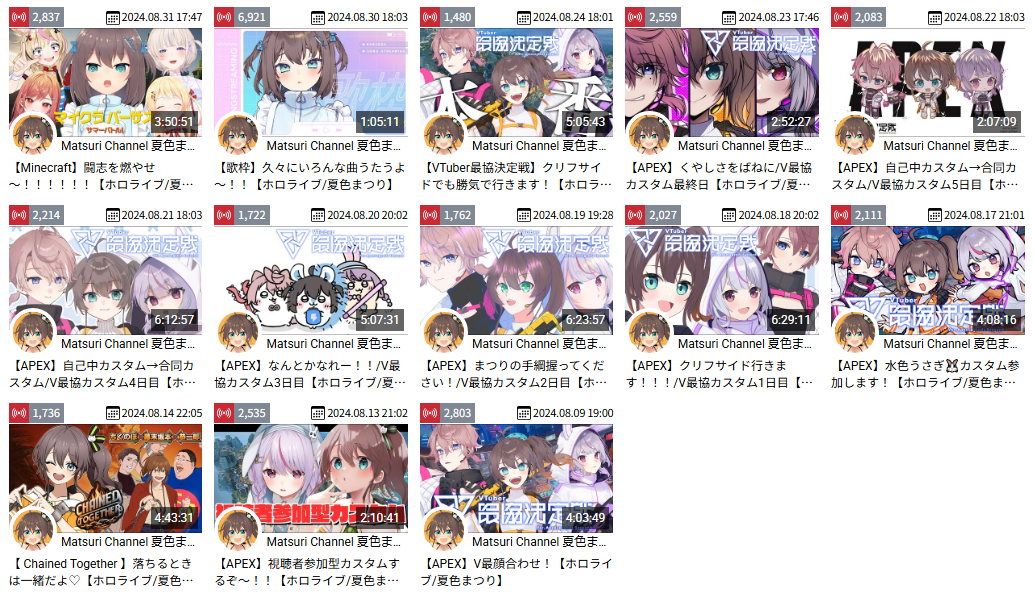Screen dimensions: 1033x603
Task: Open the APEX くやしさをばねに stream video
Action: click(x=721, y=80)
